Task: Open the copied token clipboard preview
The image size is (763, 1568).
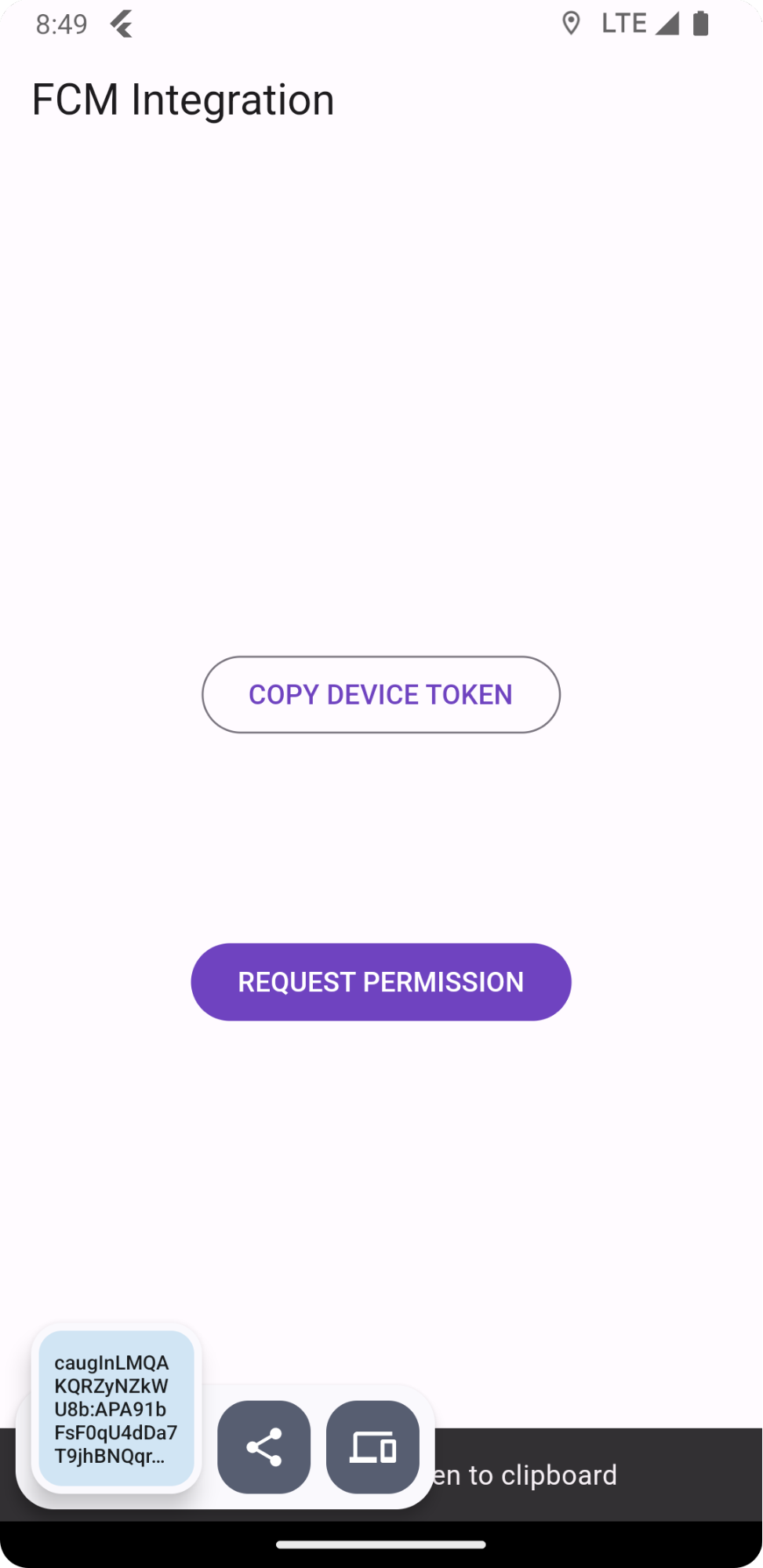Action: (116, 1409)
